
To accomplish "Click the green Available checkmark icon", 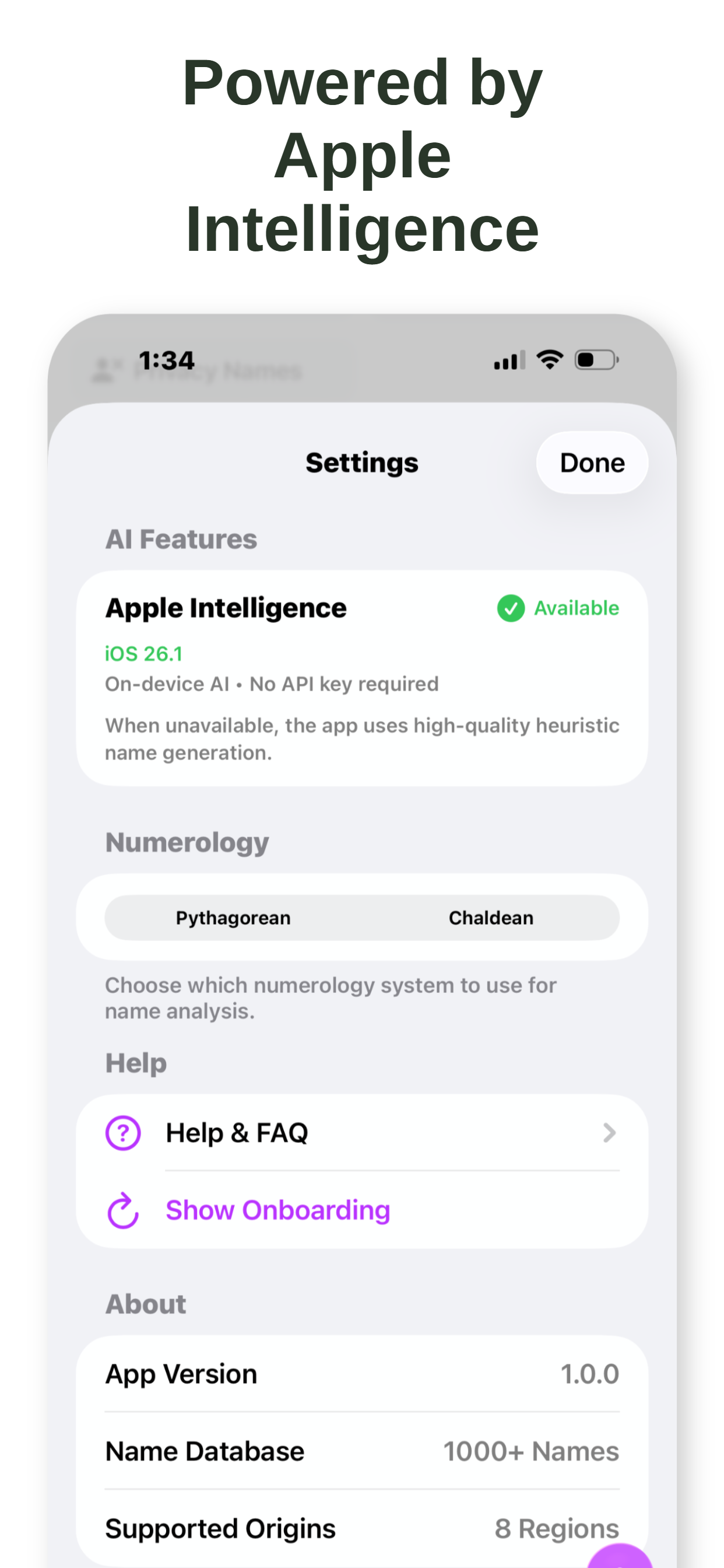I will (x=512, y=608).
